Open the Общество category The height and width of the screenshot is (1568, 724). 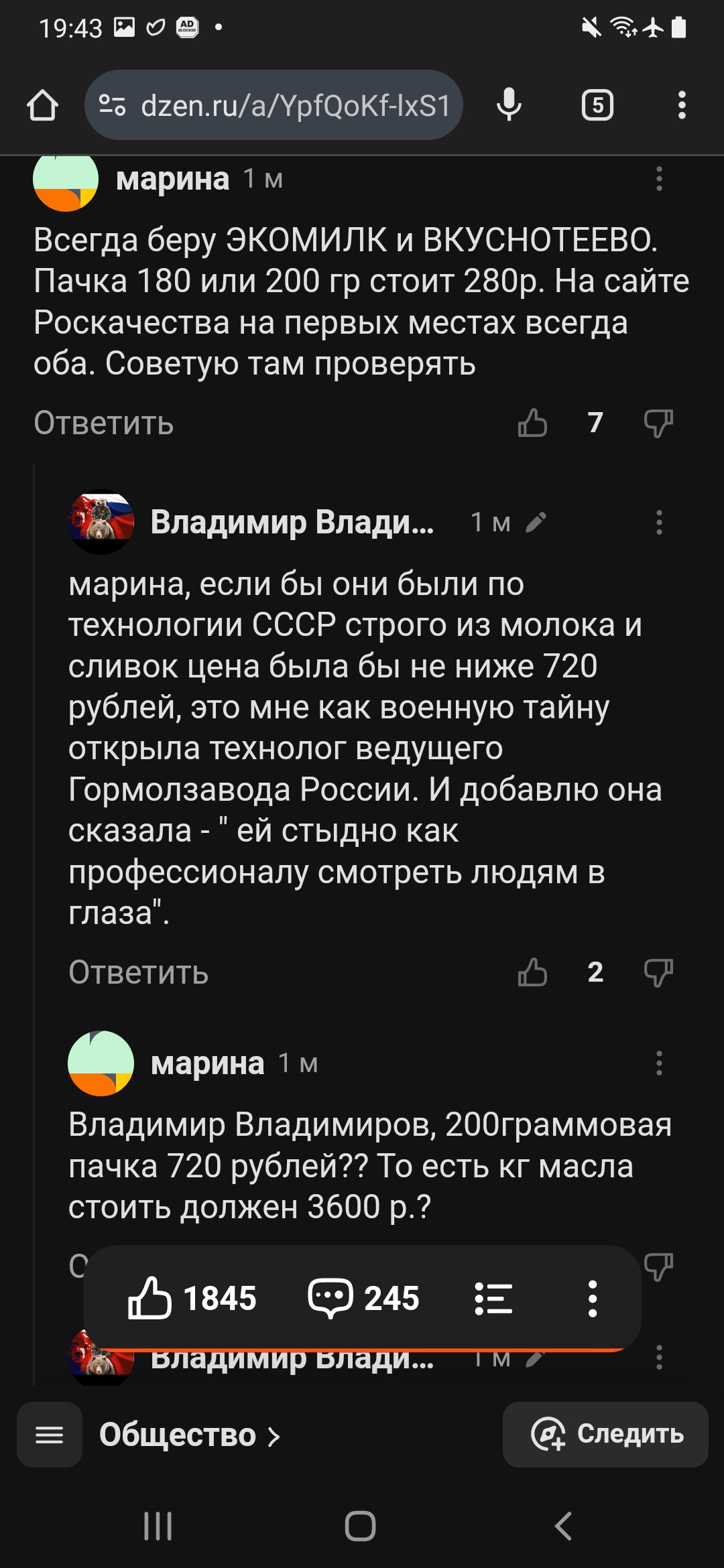(x=190, y=1435)
